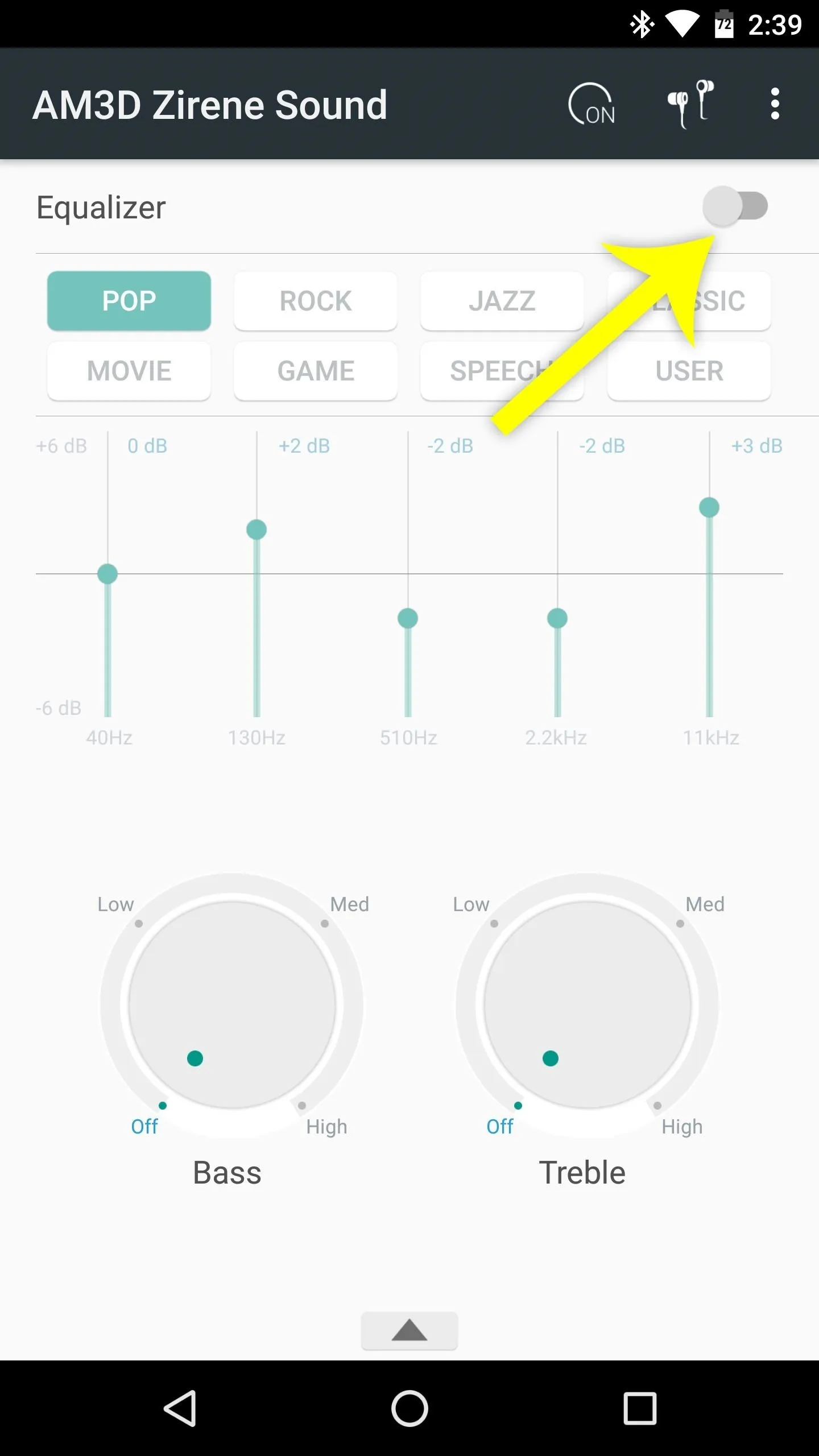Select the POP preset
The height and width of the screenshot is (1456, 819).
[x=129, y=301]
